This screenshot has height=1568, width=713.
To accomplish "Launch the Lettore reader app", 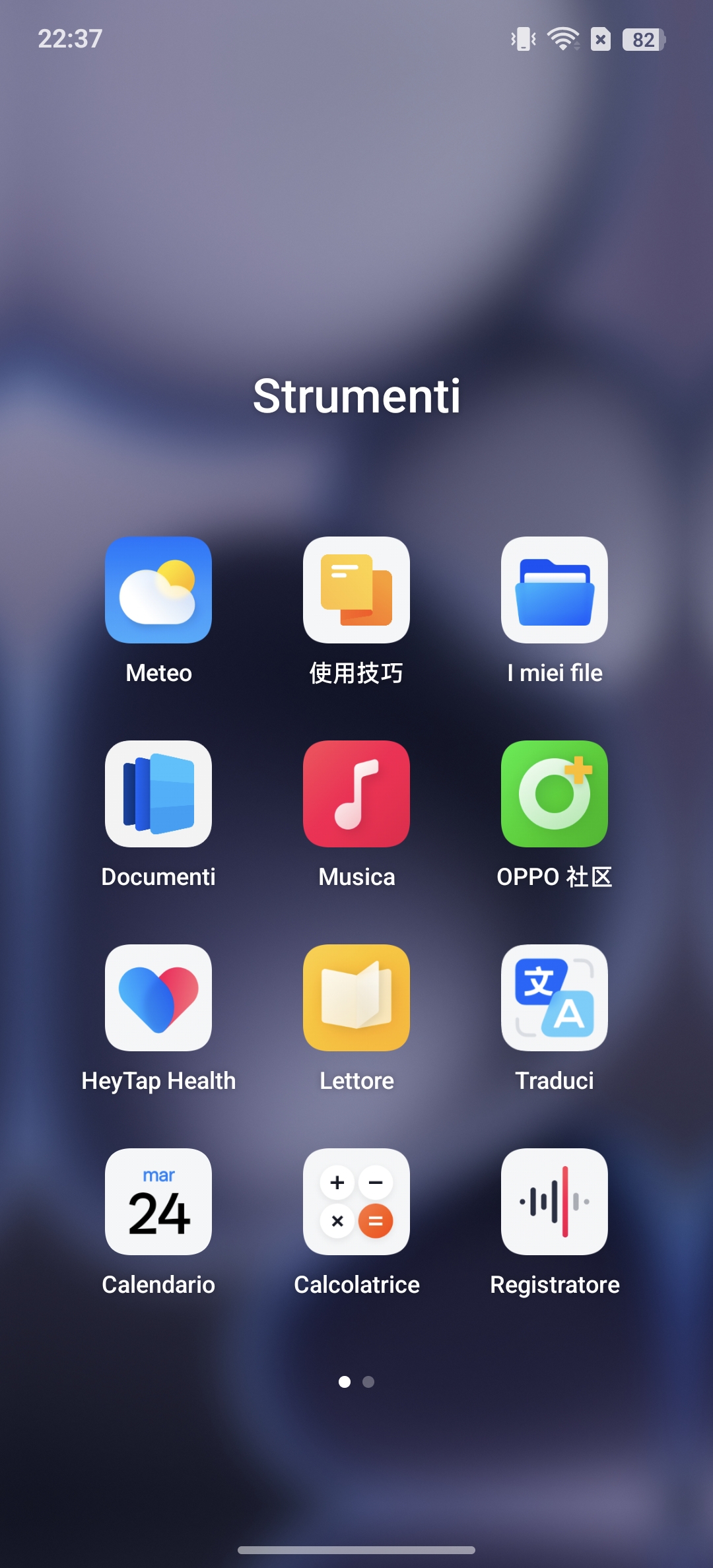I will click(x=356, y=998).
